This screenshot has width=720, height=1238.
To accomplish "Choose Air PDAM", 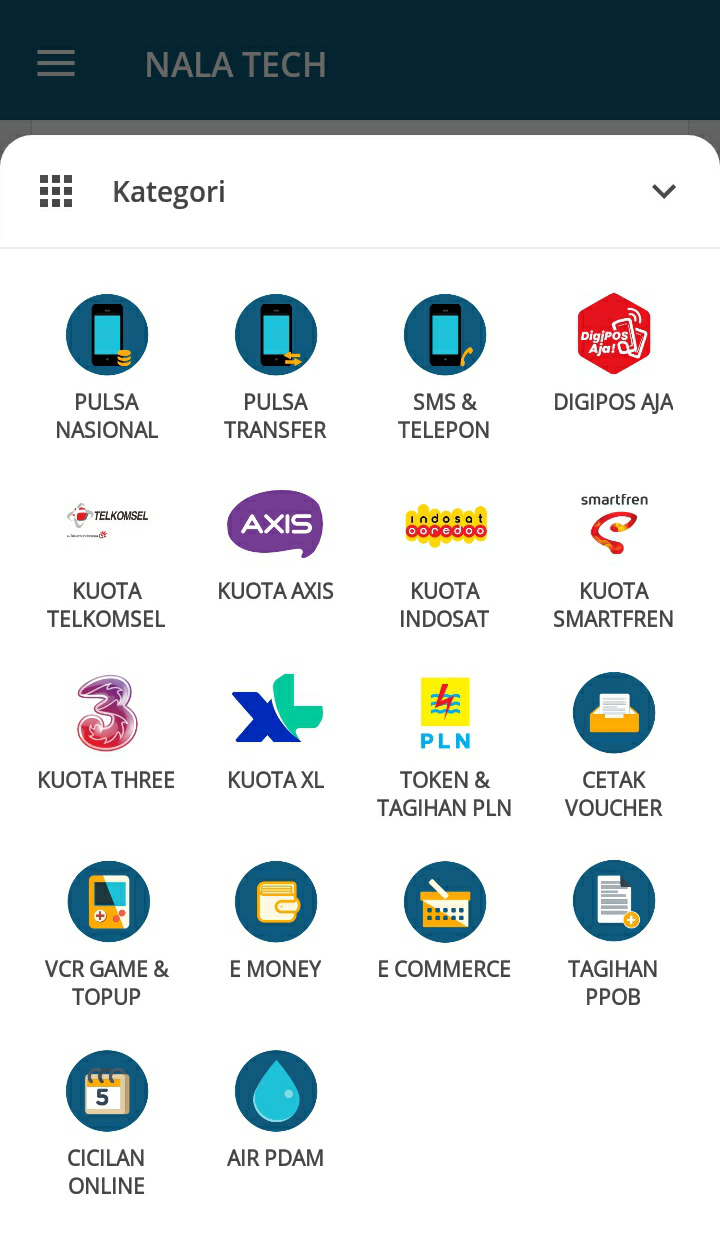I will tap(275, 1110).
